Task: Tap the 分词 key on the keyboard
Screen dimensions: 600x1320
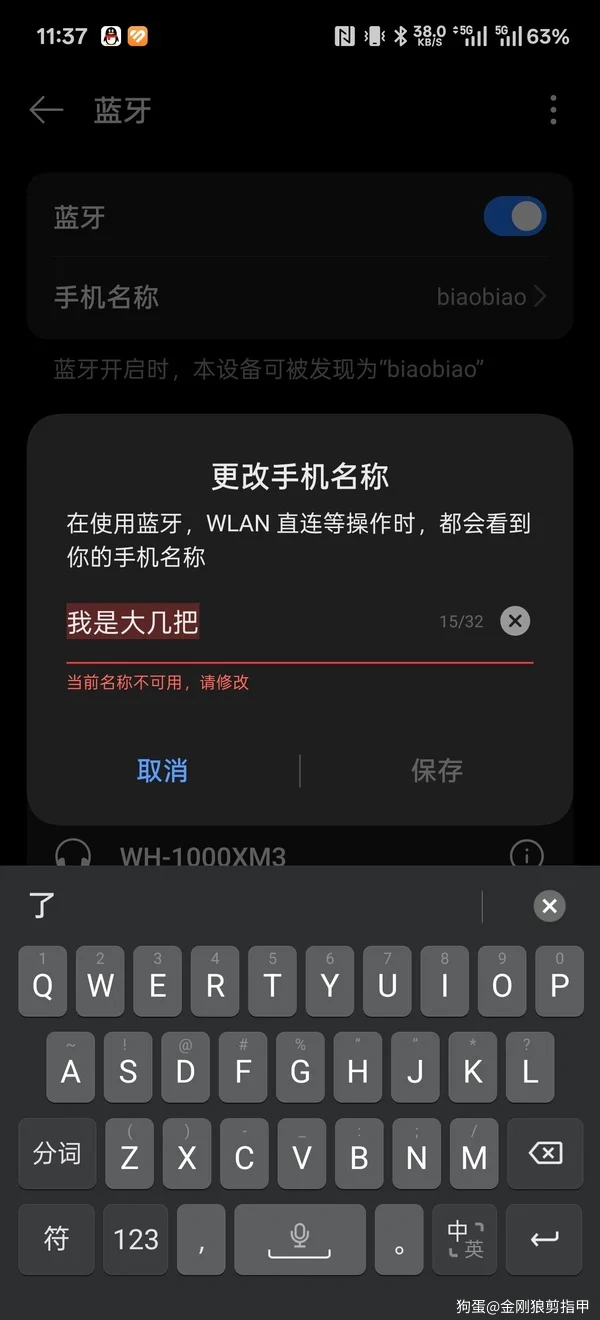Action: (56, 1154)
